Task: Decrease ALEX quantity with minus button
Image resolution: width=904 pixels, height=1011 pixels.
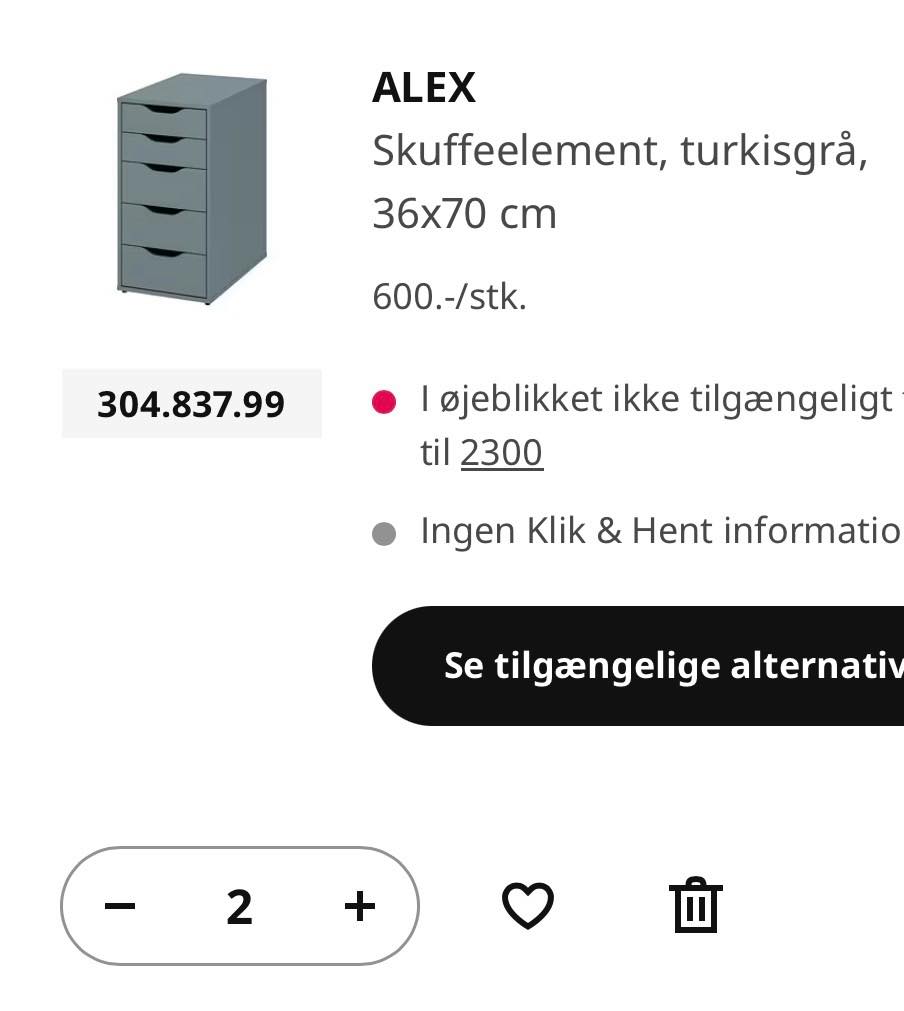Action: pos(120,906)
